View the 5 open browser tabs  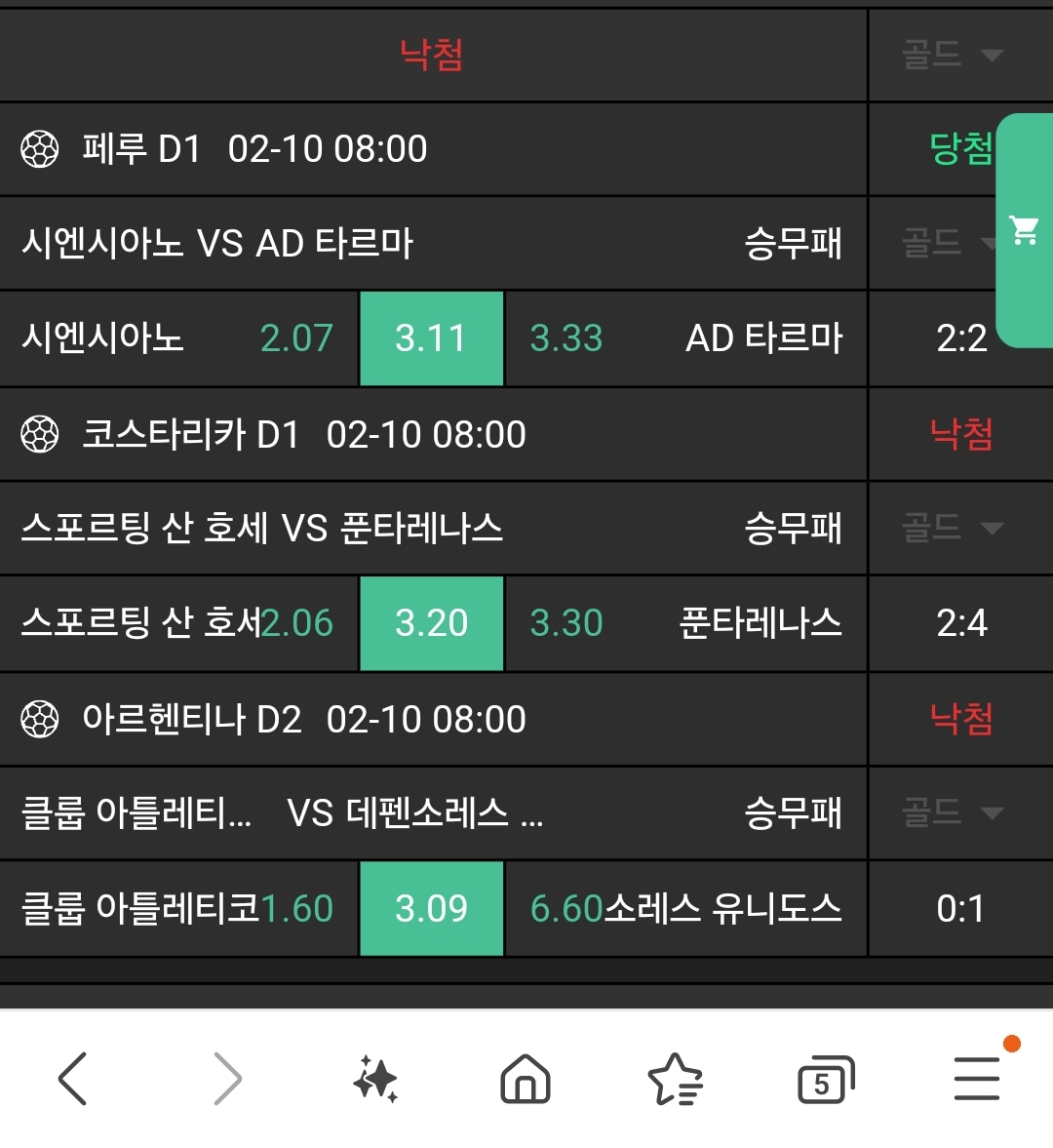825,1079
